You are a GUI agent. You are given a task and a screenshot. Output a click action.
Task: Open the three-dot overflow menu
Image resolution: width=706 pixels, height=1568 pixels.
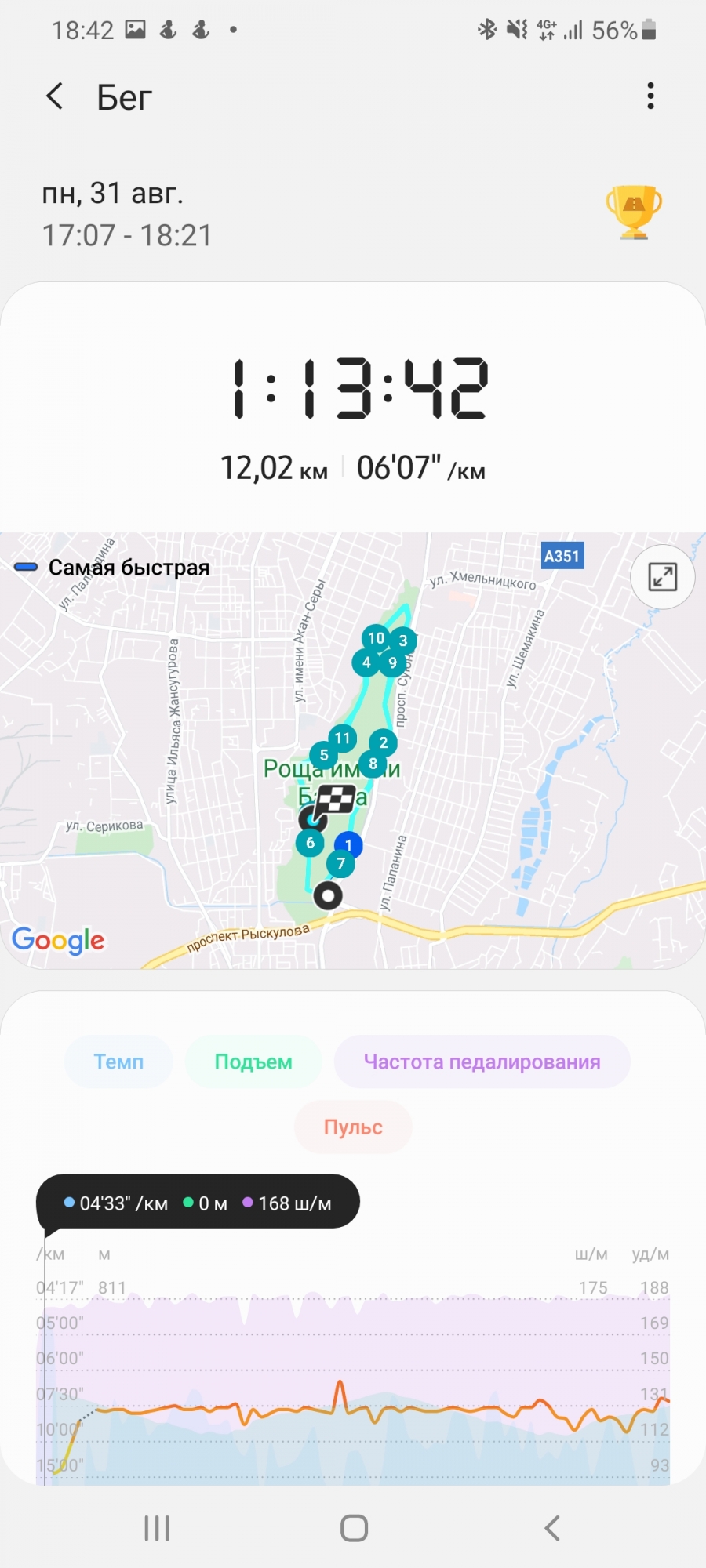(x=650, y=96)
